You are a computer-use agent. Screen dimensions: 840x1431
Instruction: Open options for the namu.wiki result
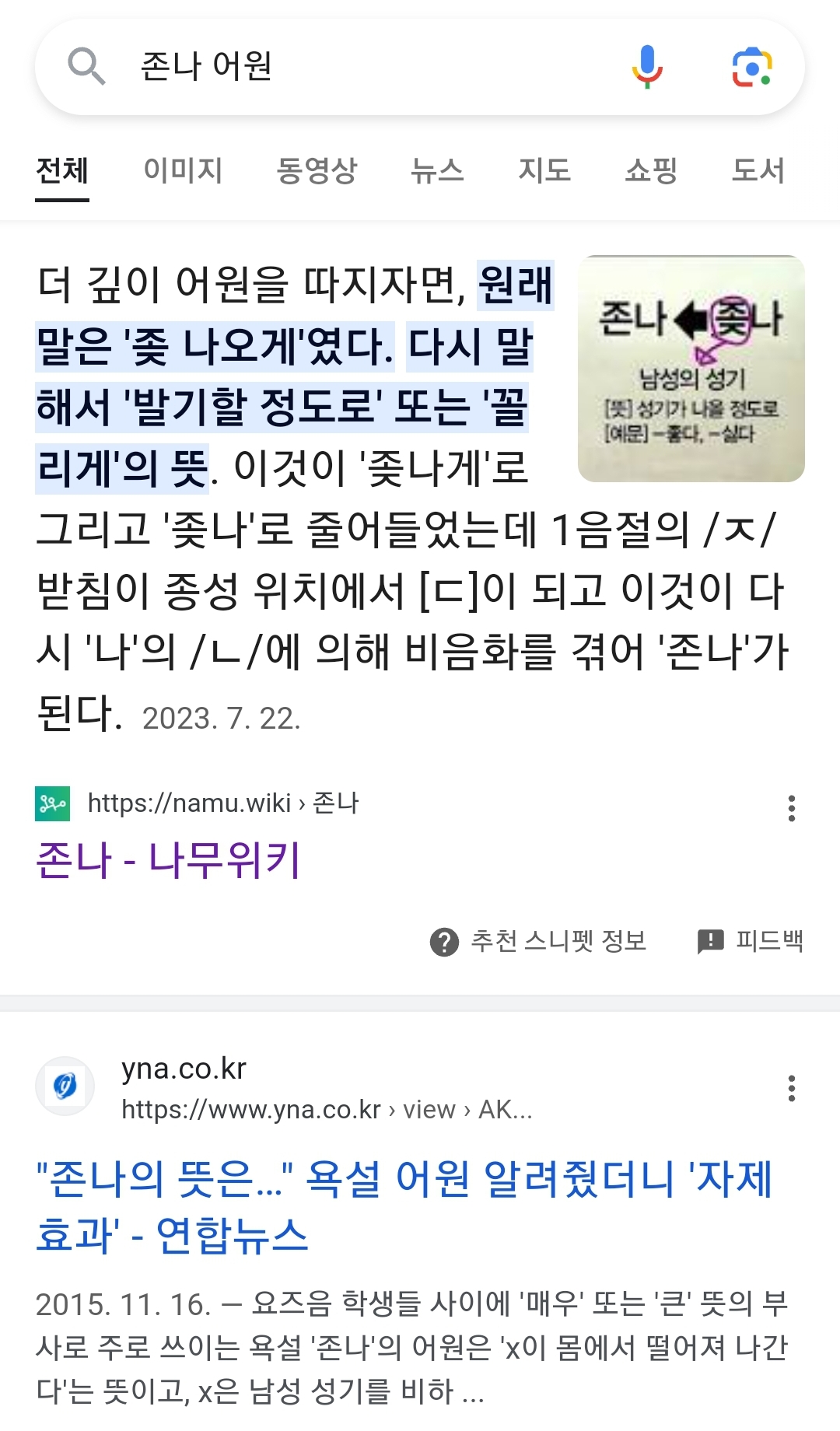pos(791,809)
